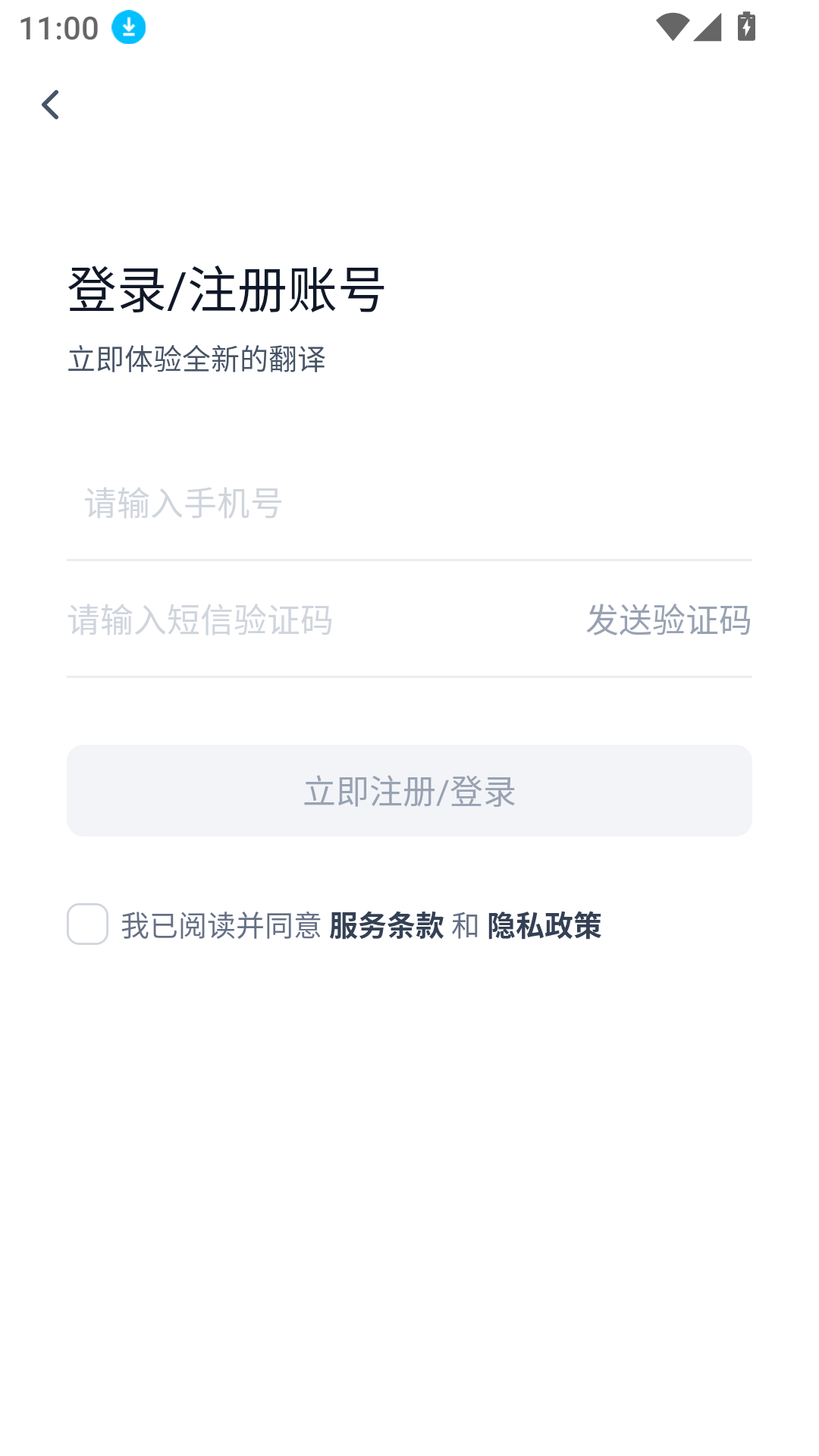This screenshot has width=819, height=1456.
Task: Click the phone number input underline
Action: click(x=409, y=559)
